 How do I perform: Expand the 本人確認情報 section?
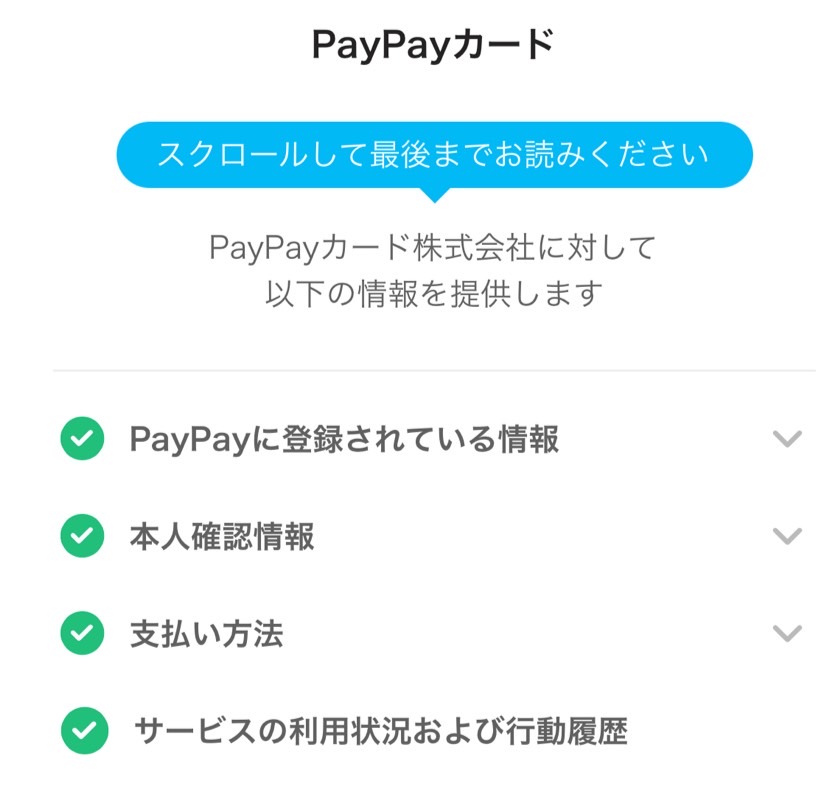click(x=787, y=537)
